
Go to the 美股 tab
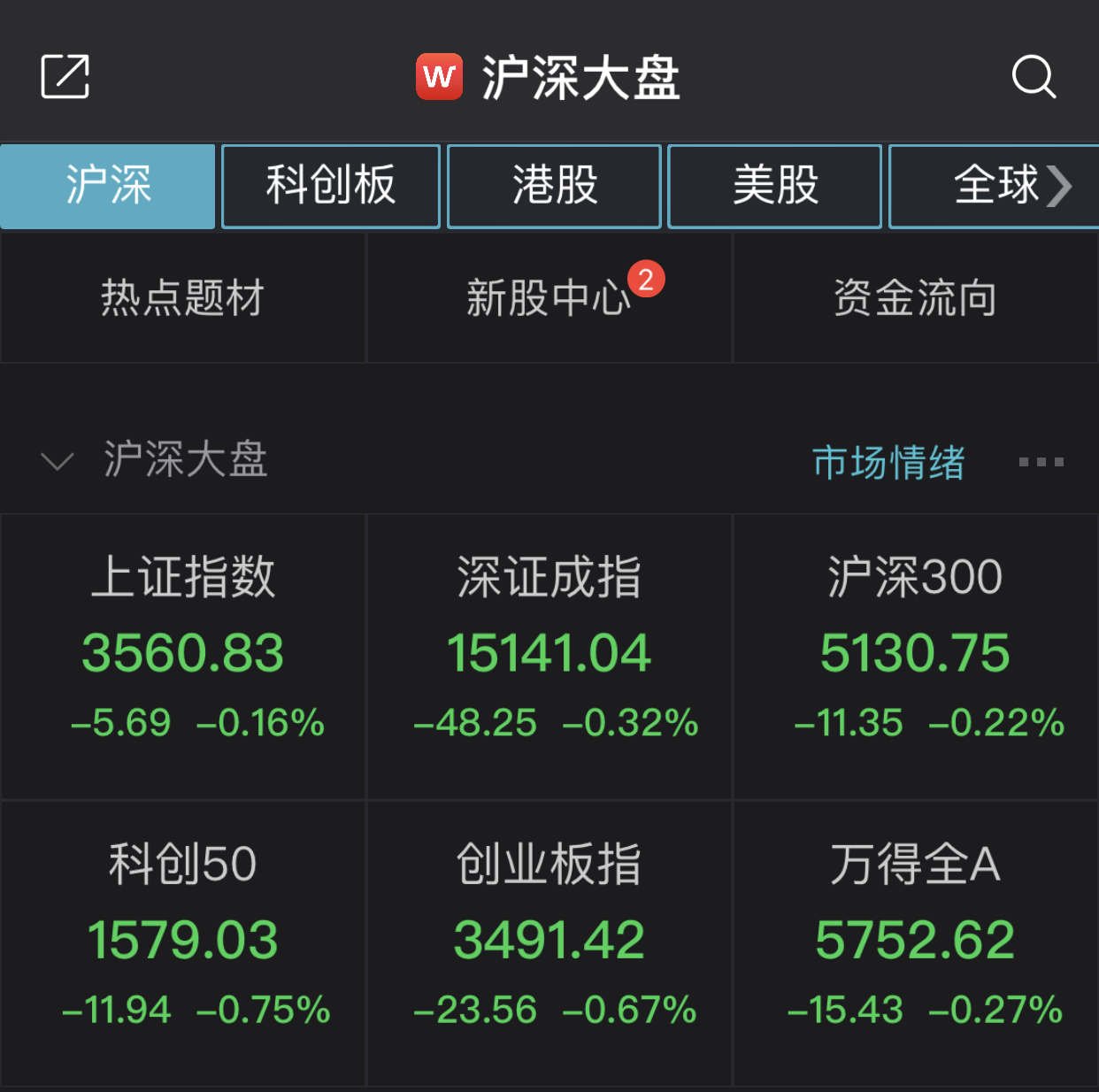click(x=775, y=186)
